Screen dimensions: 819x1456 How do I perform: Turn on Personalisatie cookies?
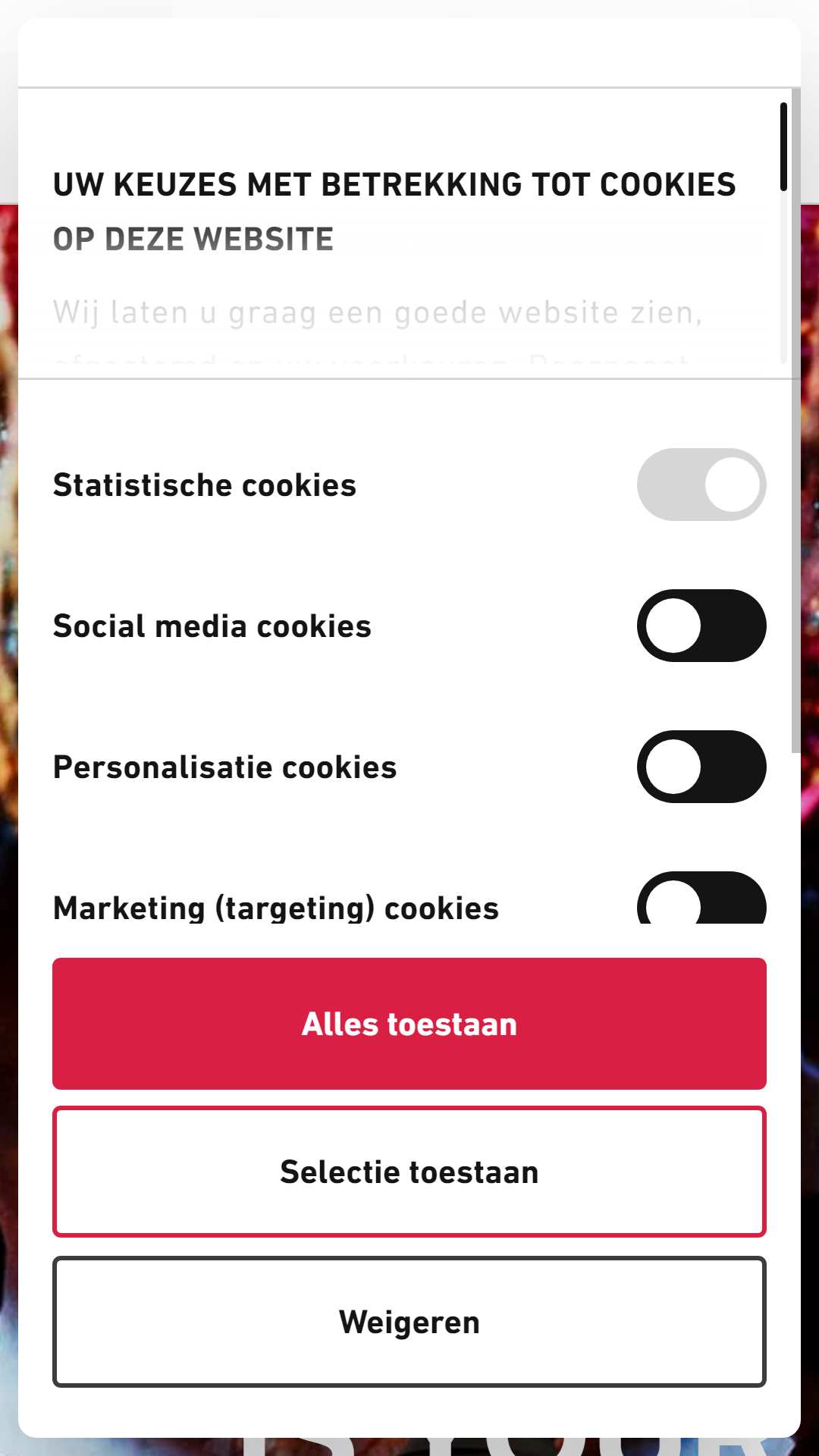coord(701,767)
